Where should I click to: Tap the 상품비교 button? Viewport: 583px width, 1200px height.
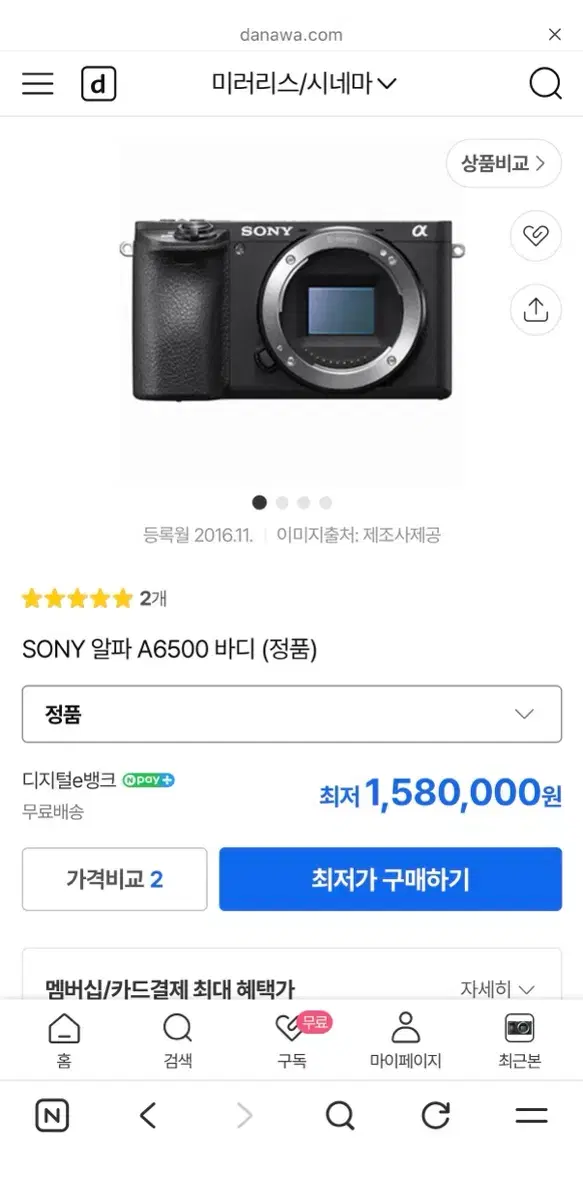(504, 164)
